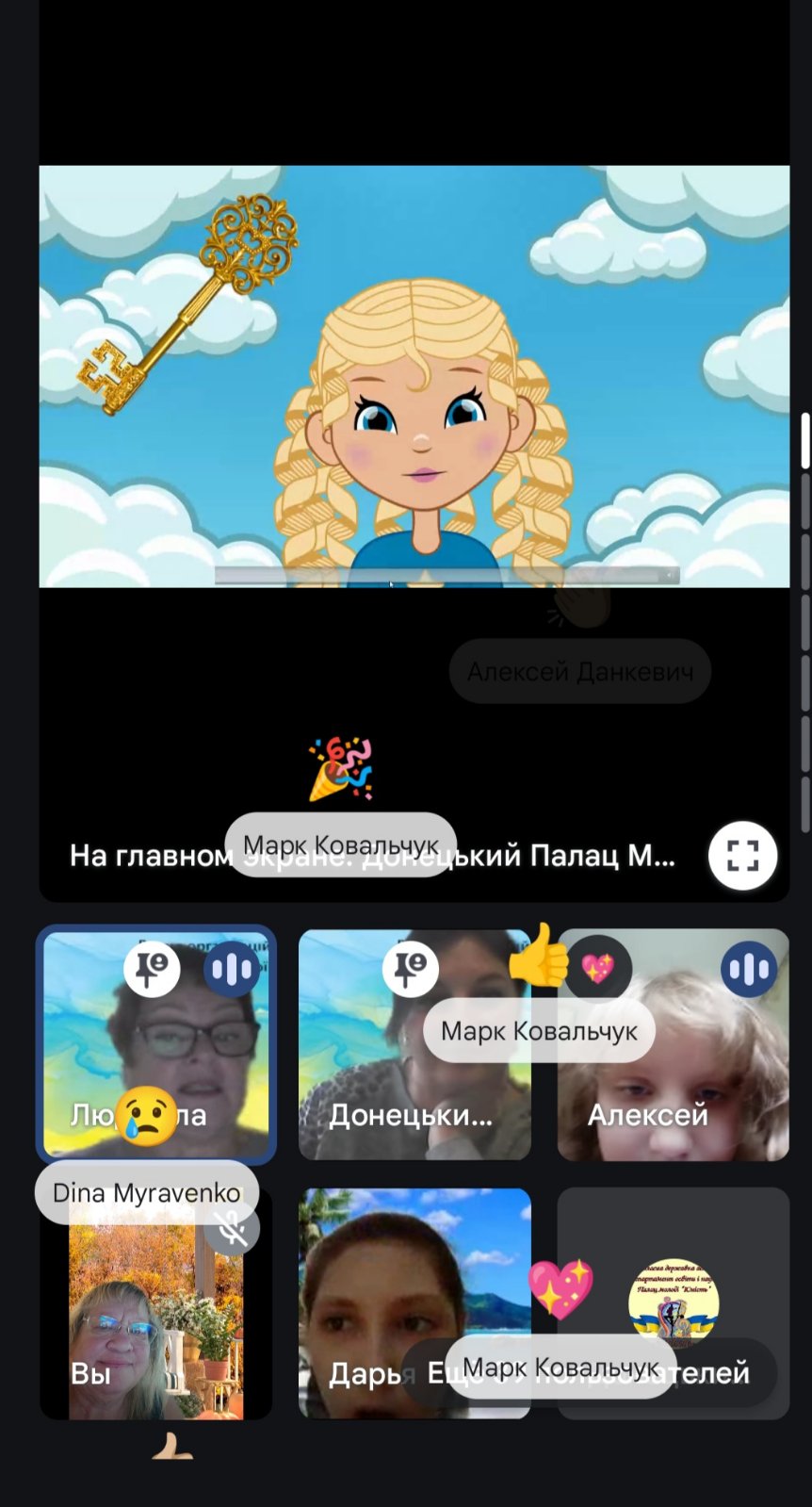812x1507 pixels.
Task: Open Людмила's participant tile
Action: pyautogui.click(x=156, y=1044)
